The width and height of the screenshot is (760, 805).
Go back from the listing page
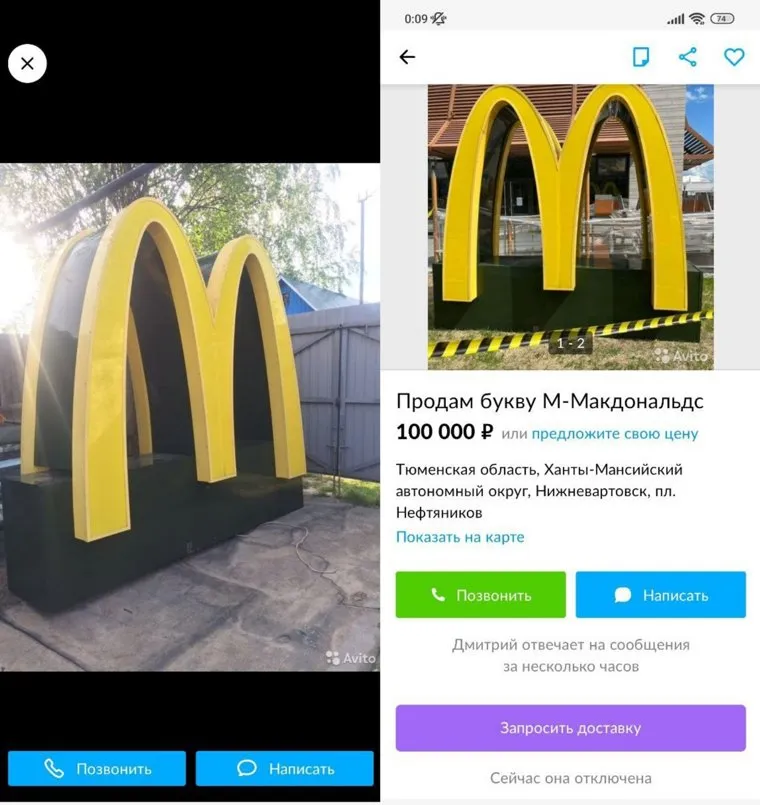pos(407,57)
